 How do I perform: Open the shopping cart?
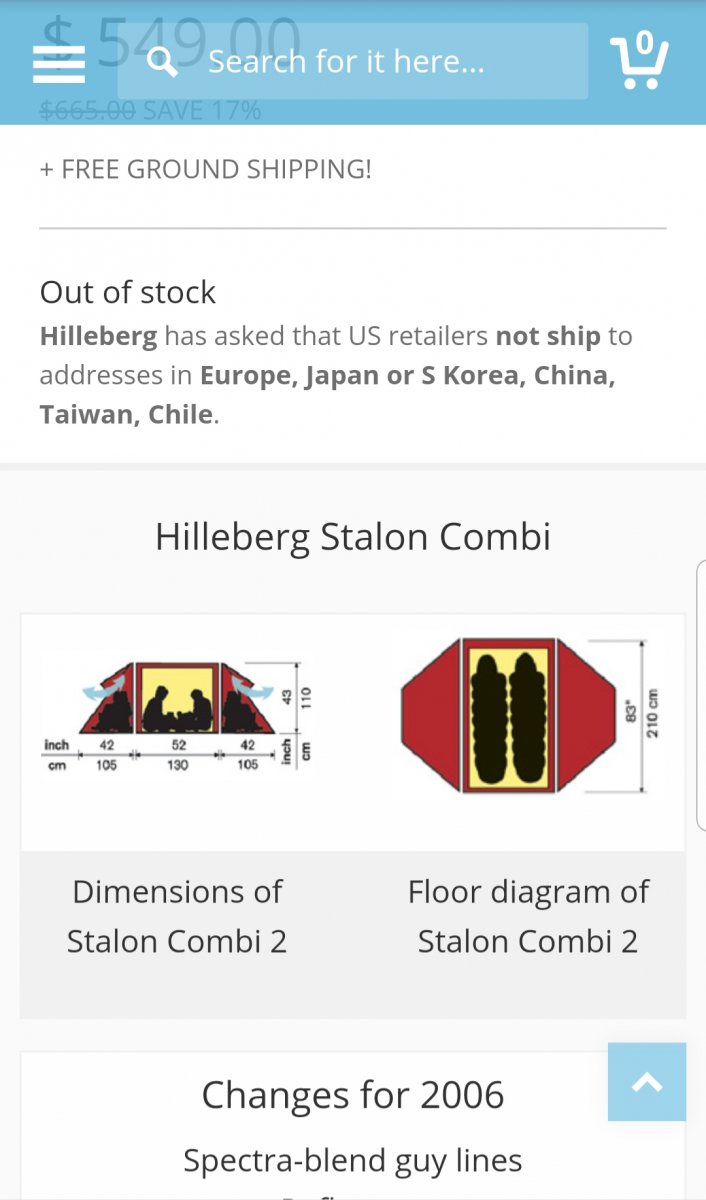[x=639, y=61]
